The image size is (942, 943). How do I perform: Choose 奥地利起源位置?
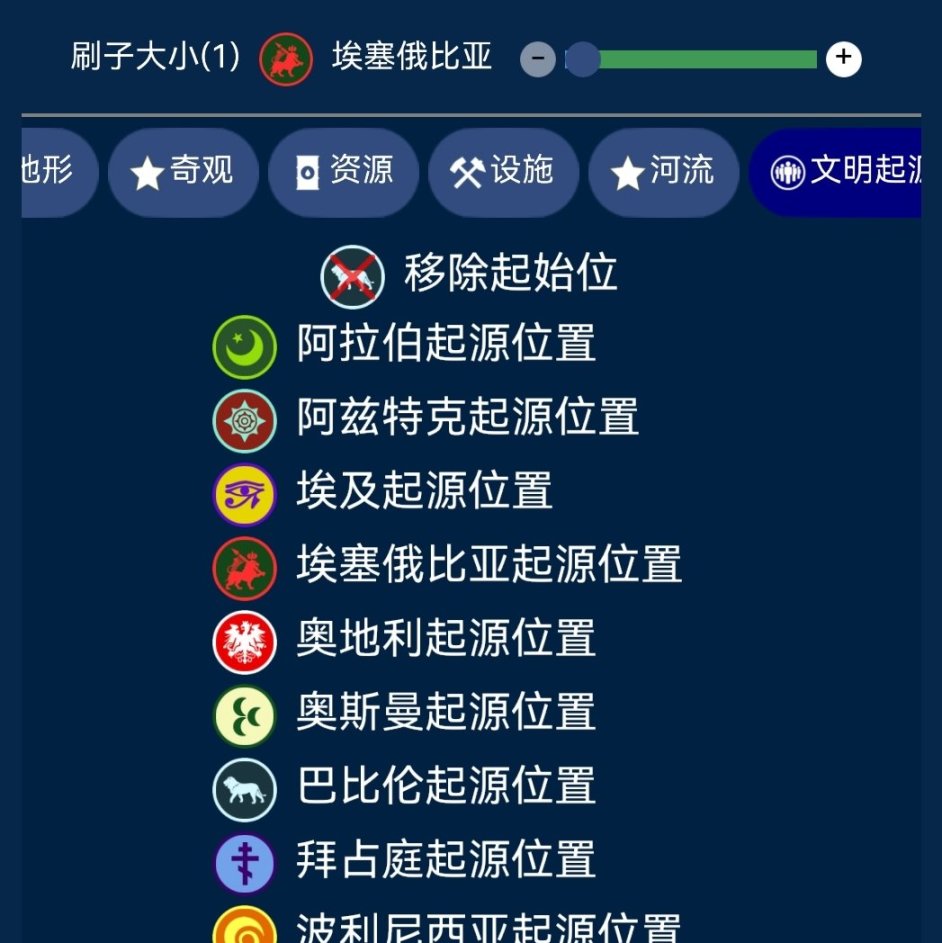(x=405, y=640)
